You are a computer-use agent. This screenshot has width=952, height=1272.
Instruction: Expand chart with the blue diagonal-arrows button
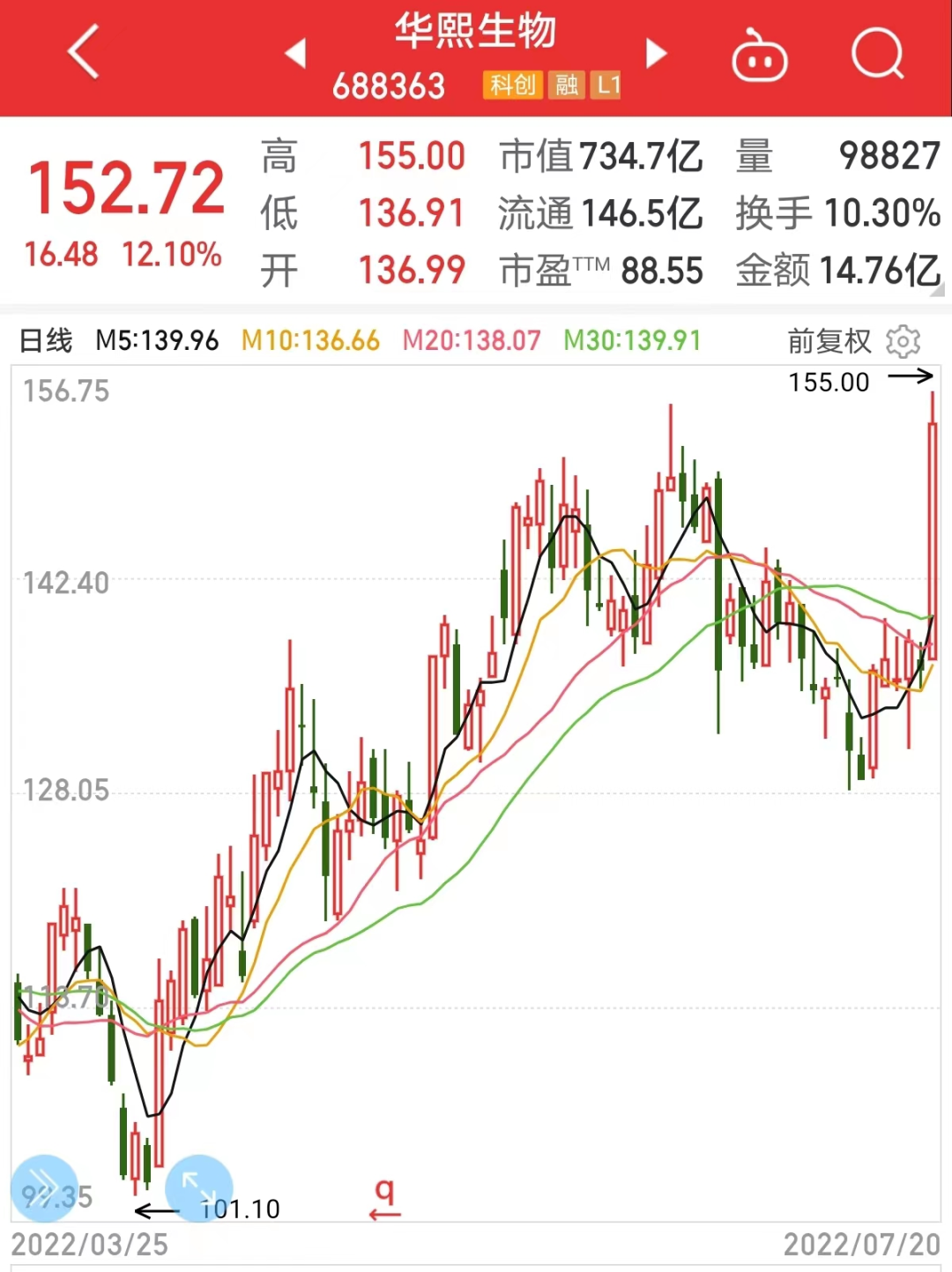[x=198, y=1186]
